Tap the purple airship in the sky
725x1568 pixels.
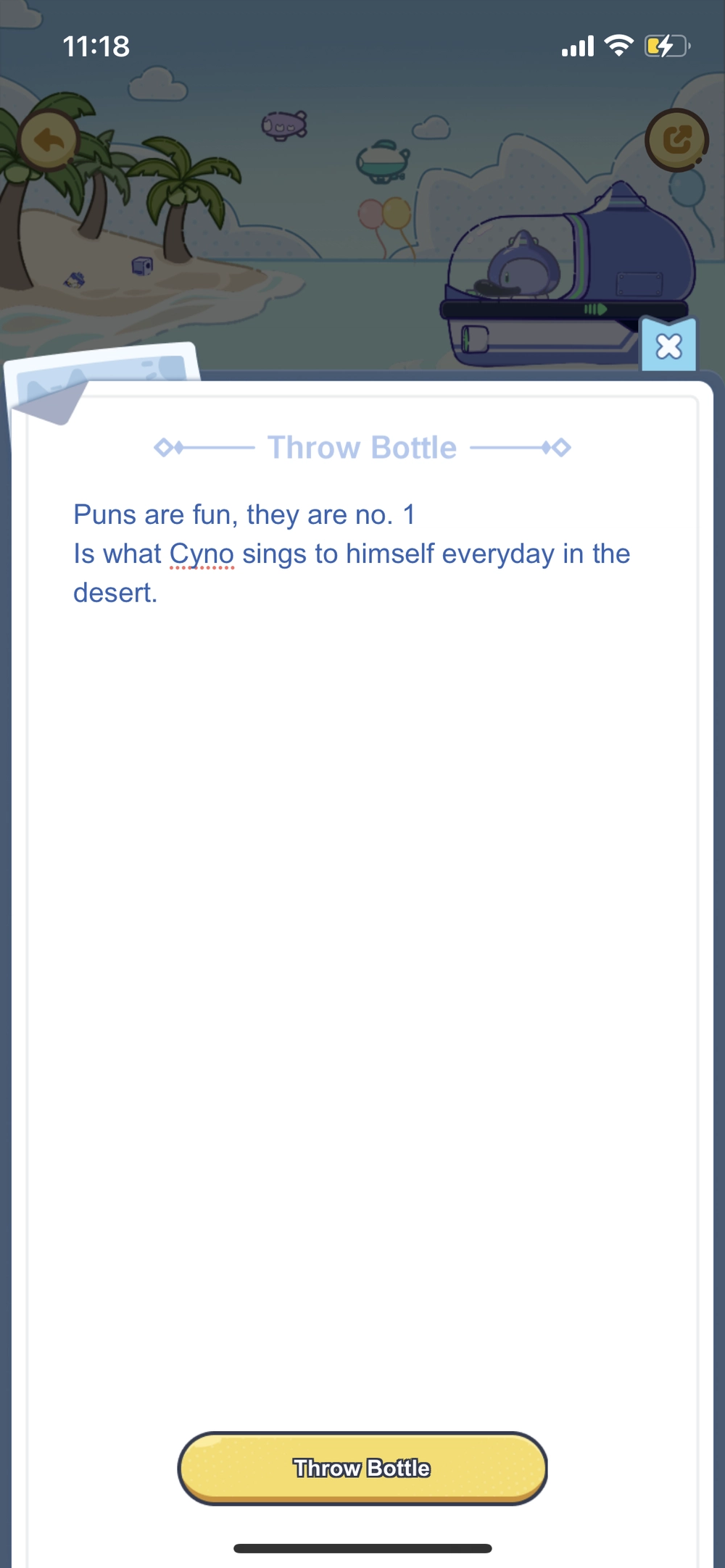(284, 125)
